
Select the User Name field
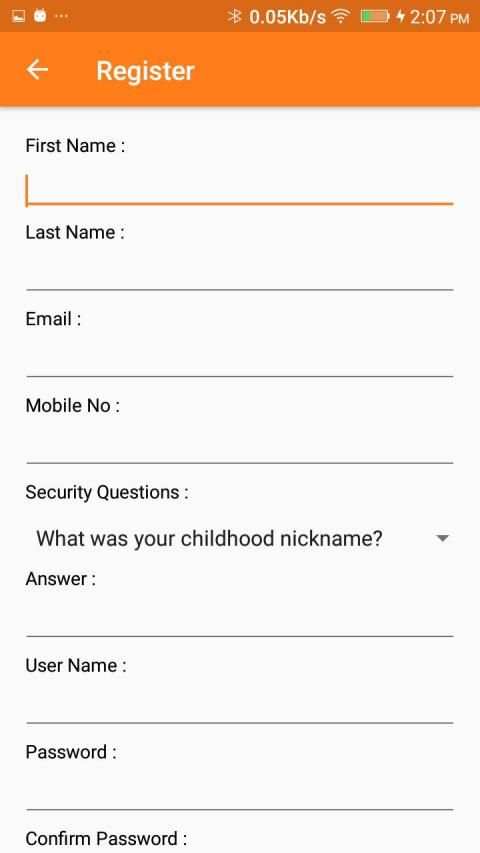coord(239,707)
